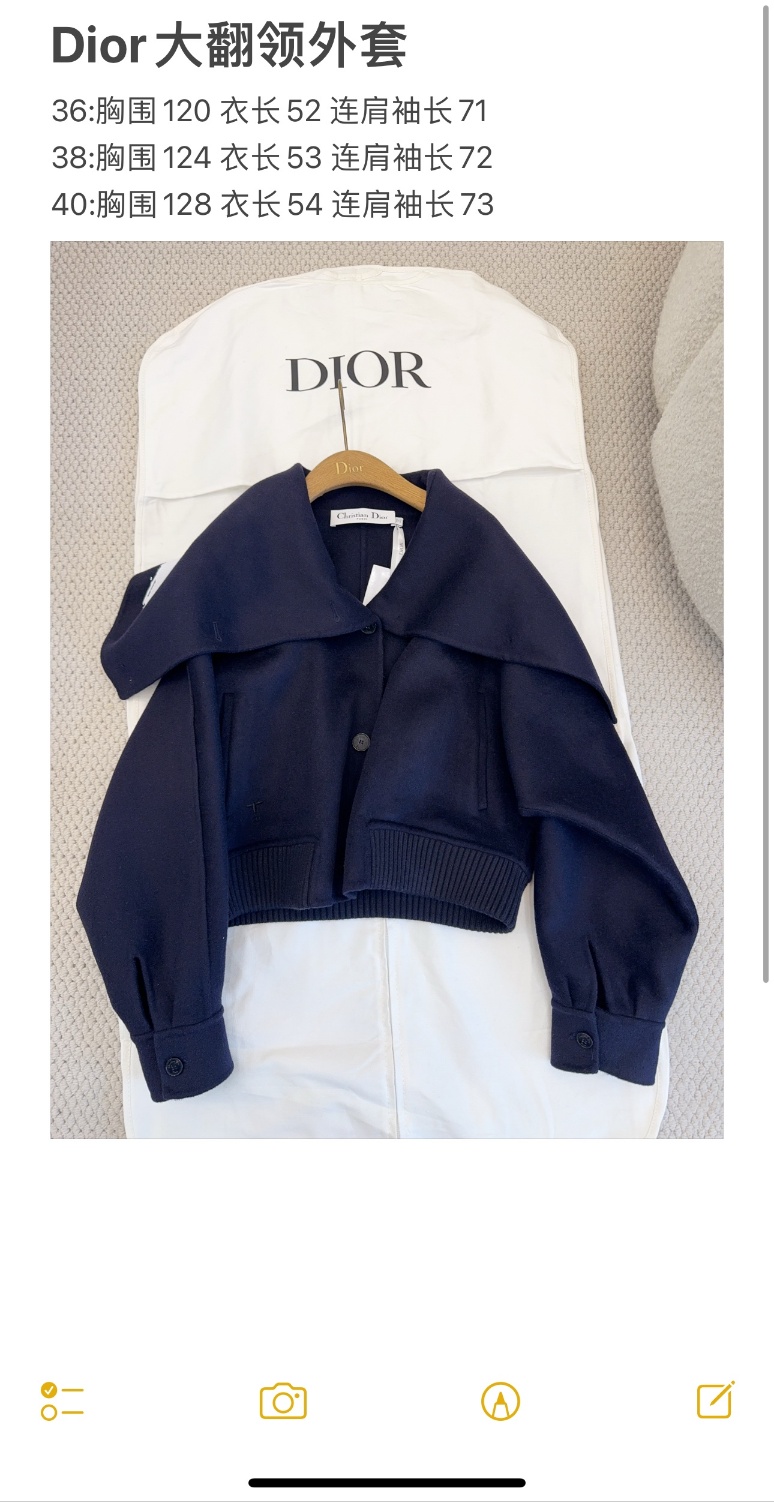The image size is (774, 1502).
Task: Open the checklist formatting tool
Action: [x=62, y=1401]
